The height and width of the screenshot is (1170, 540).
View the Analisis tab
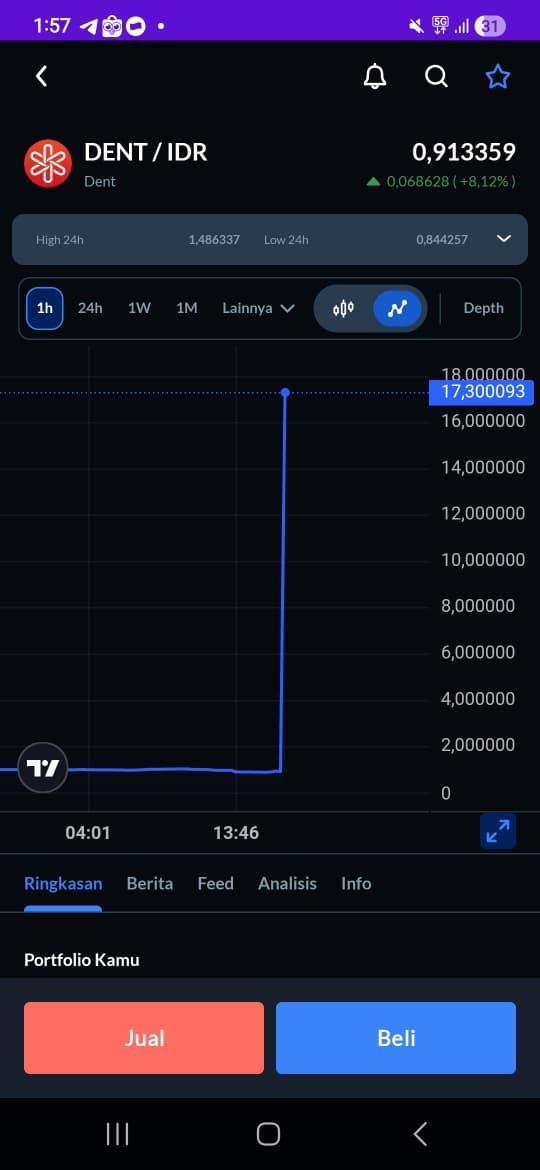[287, 883]
